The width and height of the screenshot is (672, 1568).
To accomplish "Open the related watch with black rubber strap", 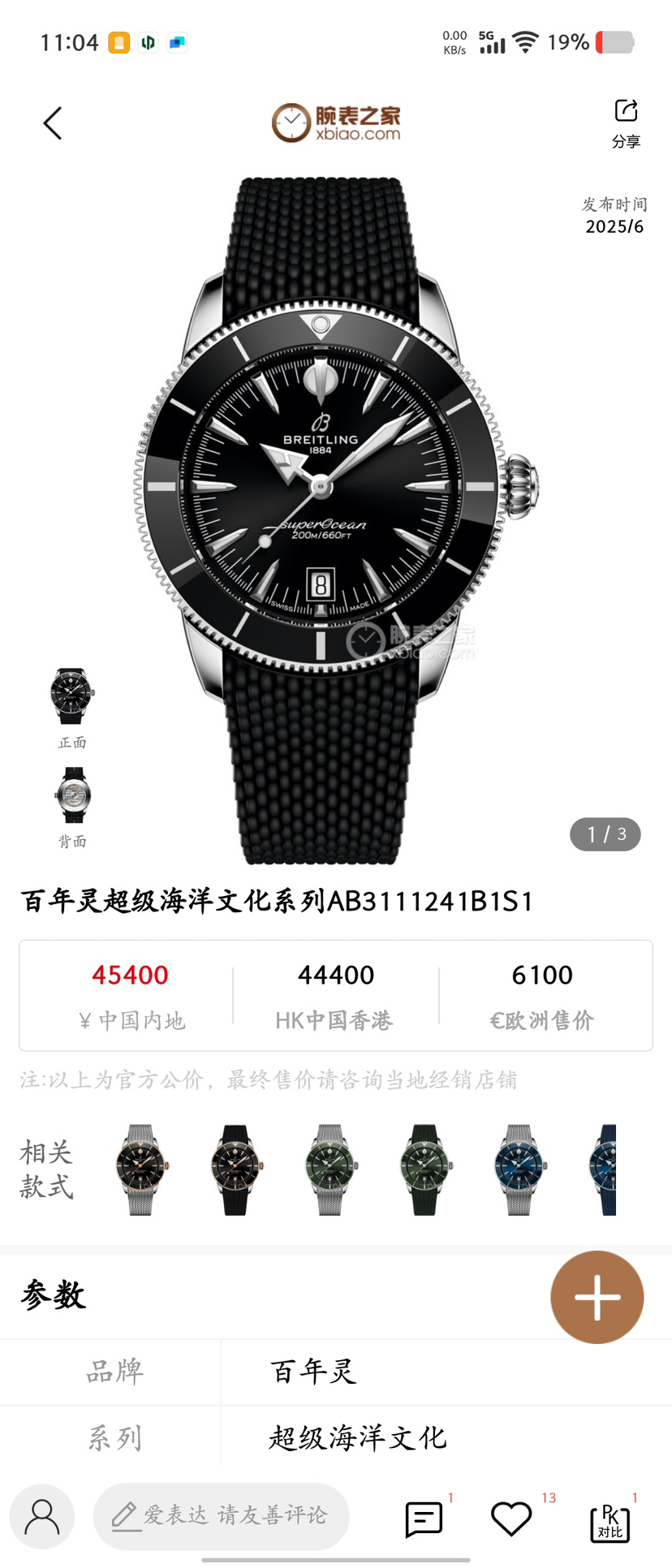I will pyautogui.click(x=236, y=1170).
